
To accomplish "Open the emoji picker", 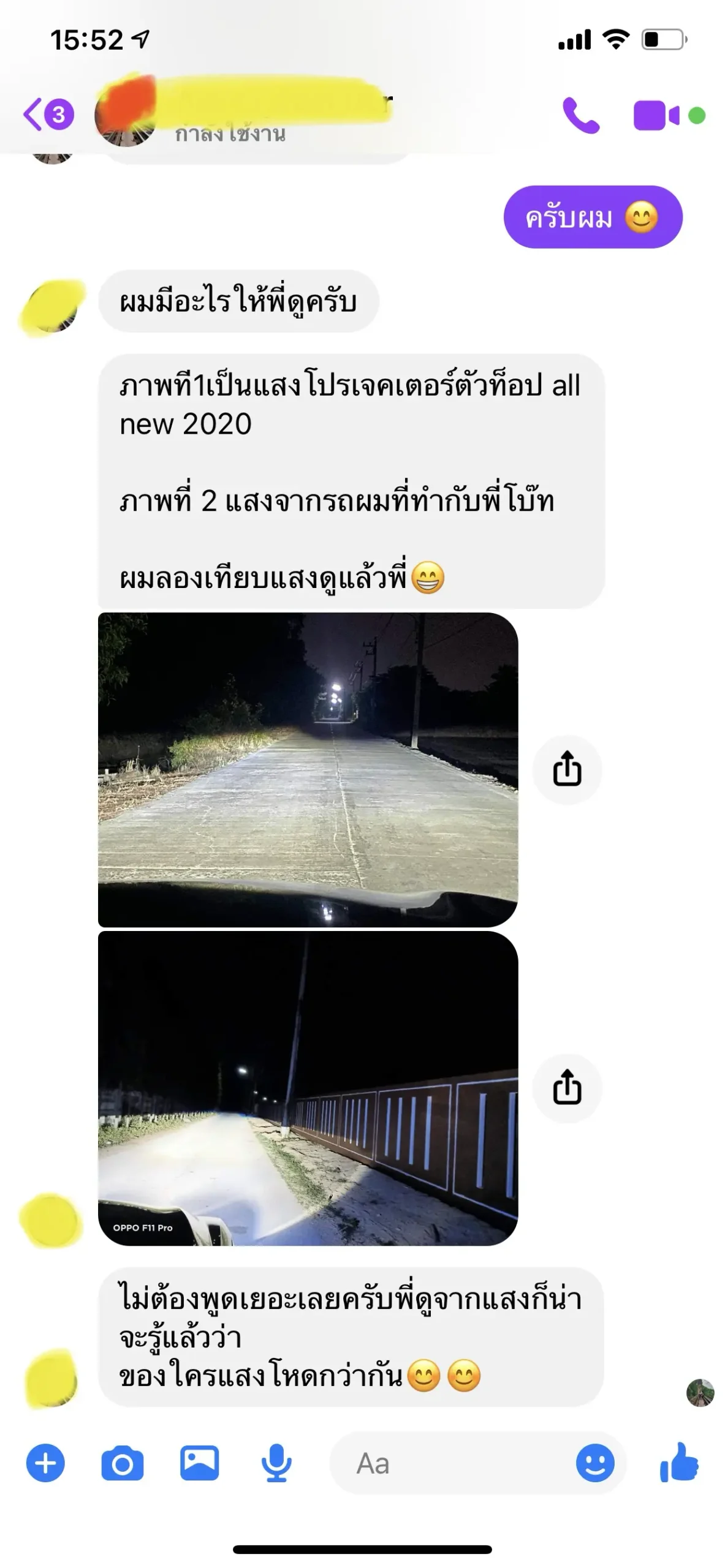I will pyautogui.click(x=594, y=1463).
